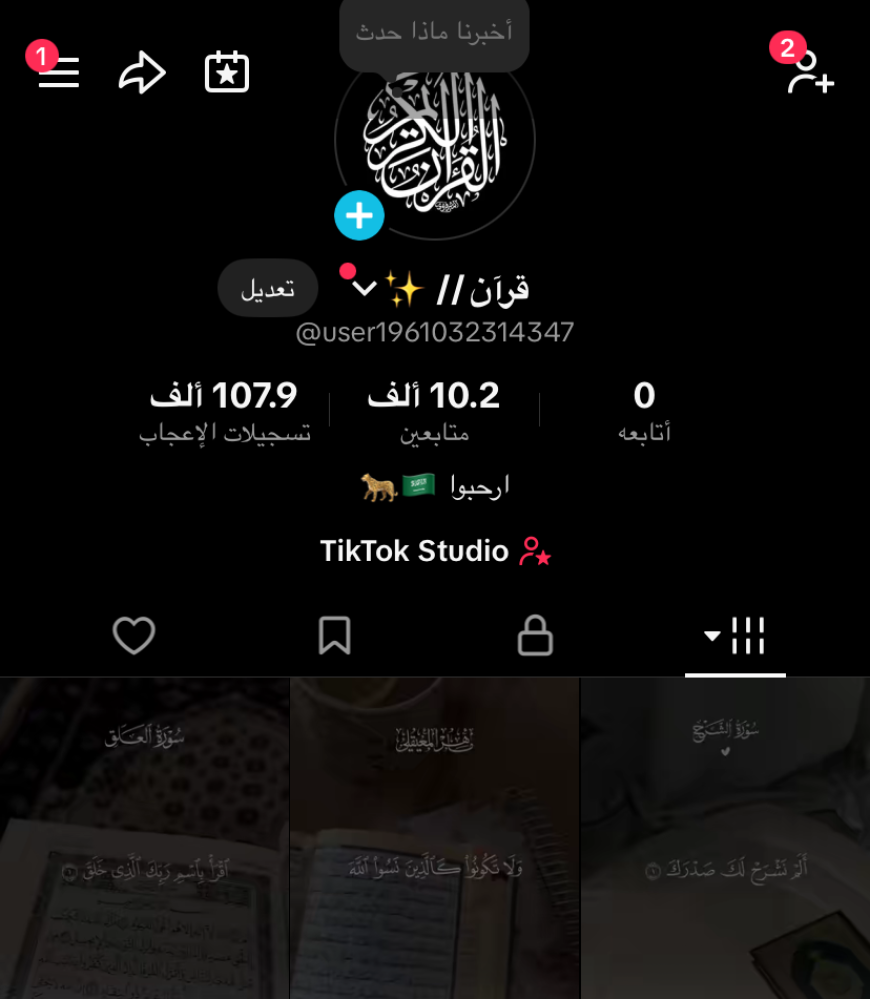Open add friends icon

click(x=809, y=73)
